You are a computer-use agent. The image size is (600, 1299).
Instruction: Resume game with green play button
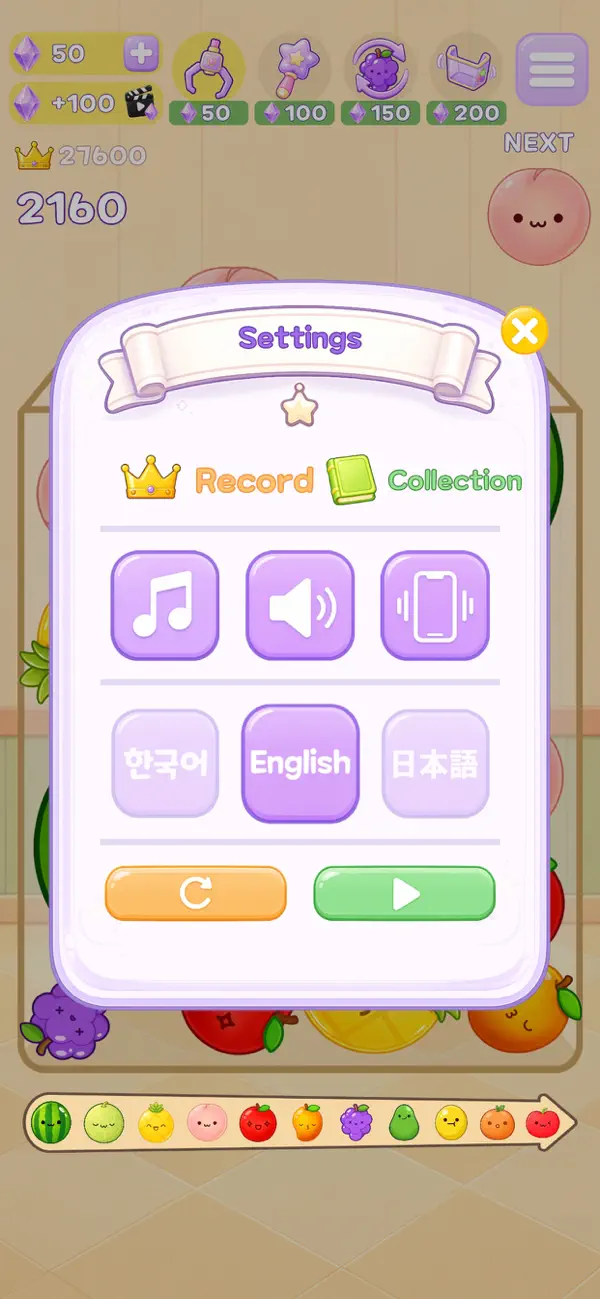[x=405, y=893]
